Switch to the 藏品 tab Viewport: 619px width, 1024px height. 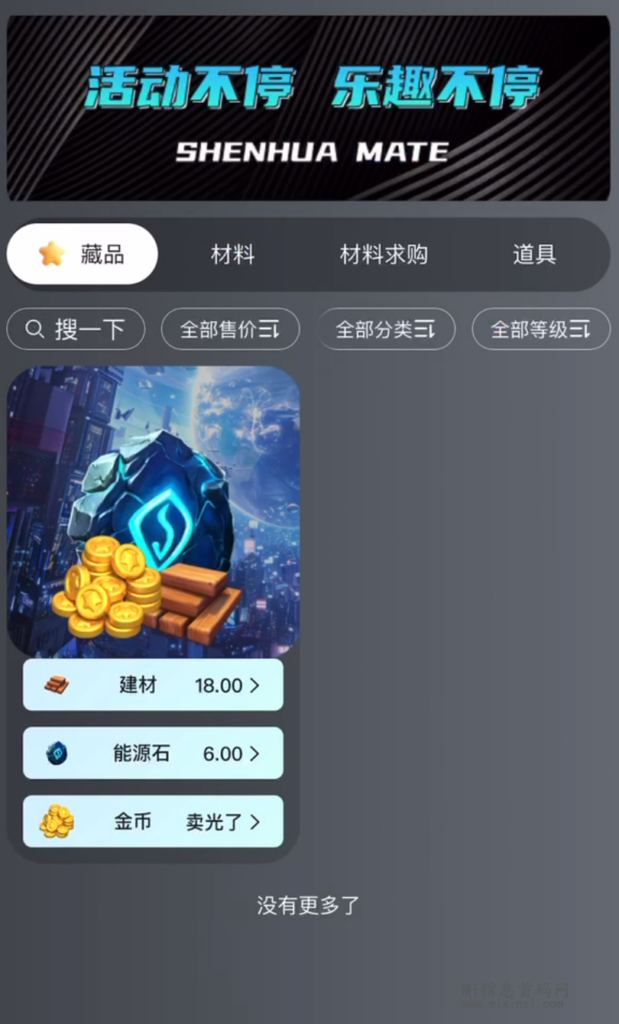[x=82, y=254]
